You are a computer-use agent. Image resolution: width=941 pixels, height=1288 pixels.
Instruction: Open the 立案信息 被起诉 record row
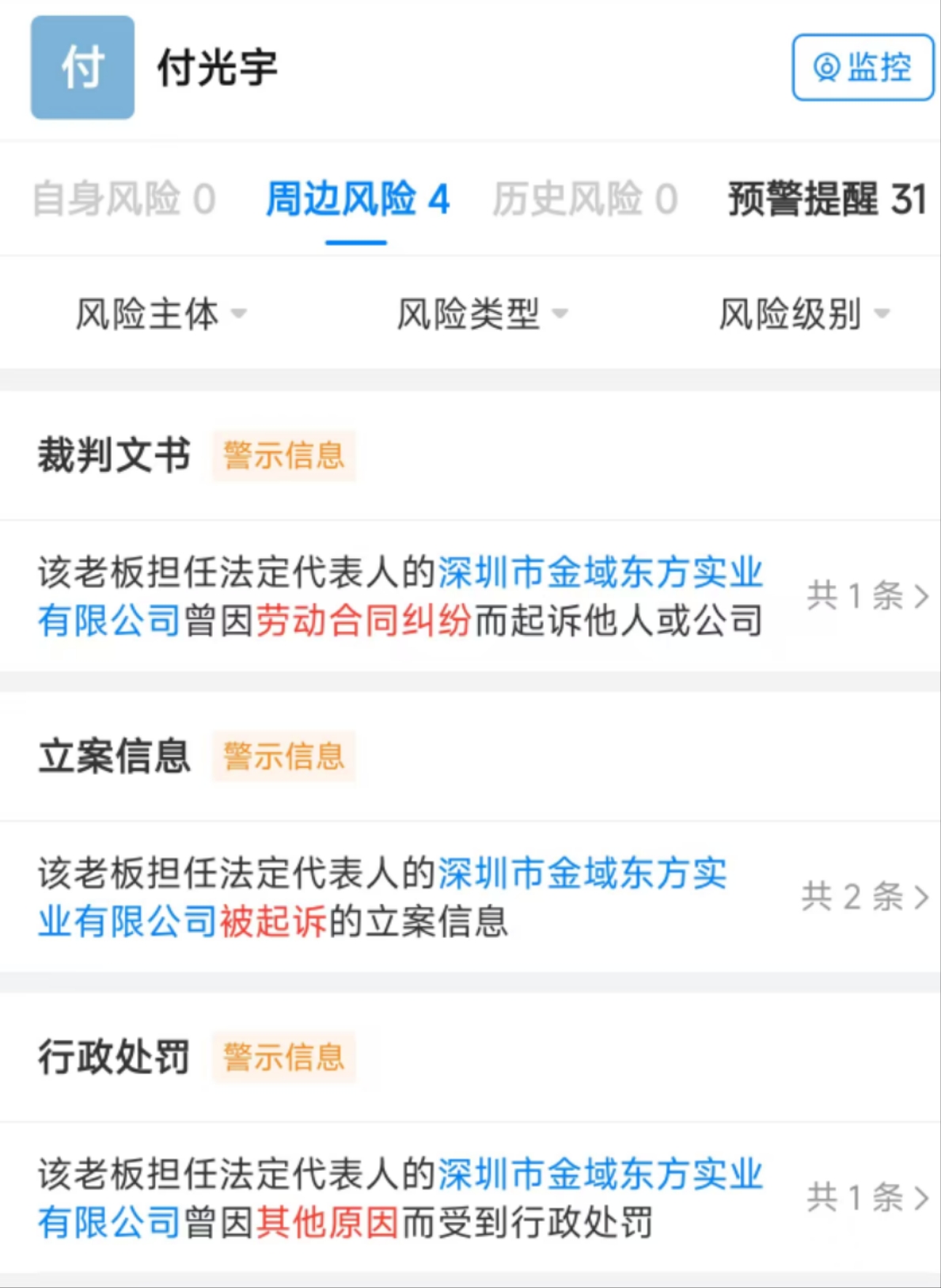[470, 897]
